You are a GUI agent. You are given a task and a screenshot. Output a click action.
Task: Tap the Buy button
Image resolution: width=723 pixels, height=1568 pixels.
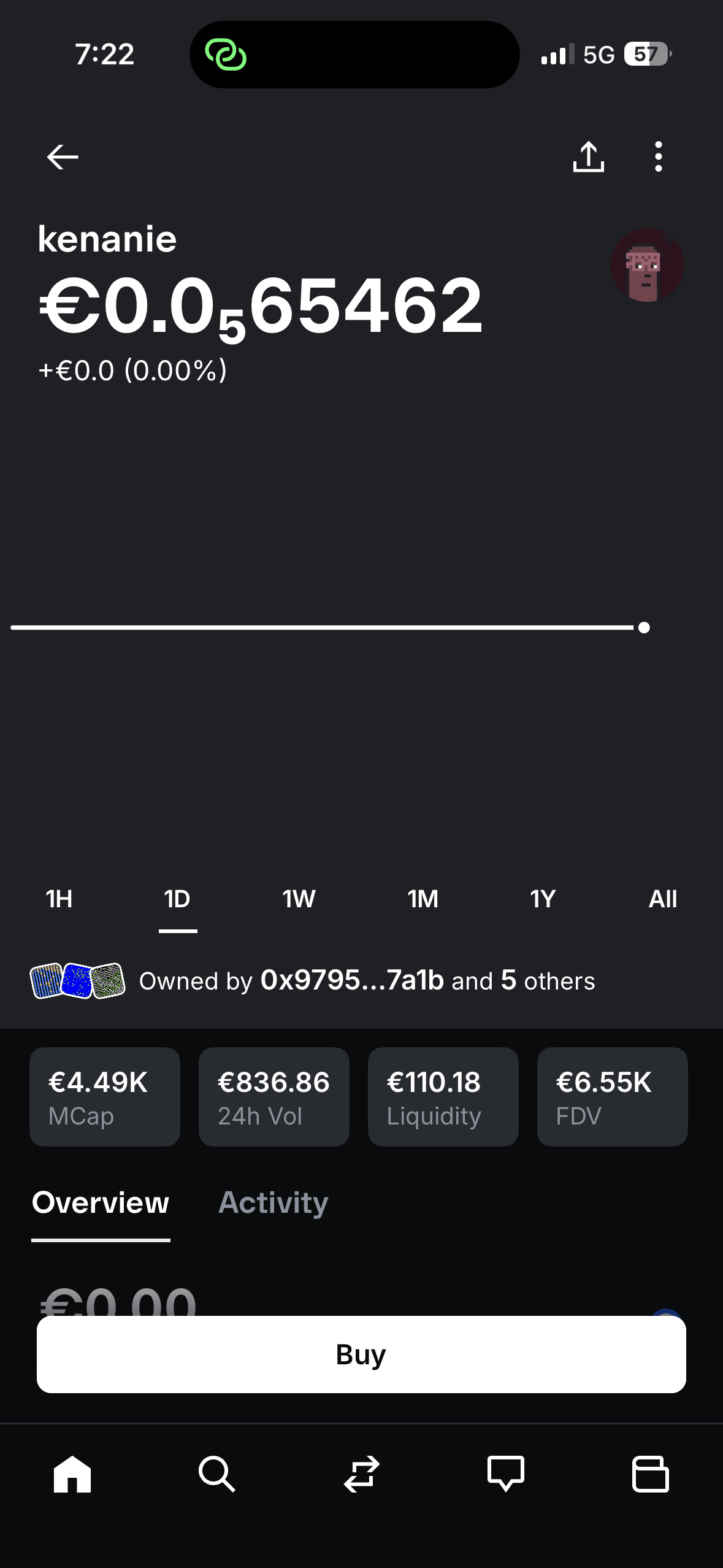[361, 1355]
